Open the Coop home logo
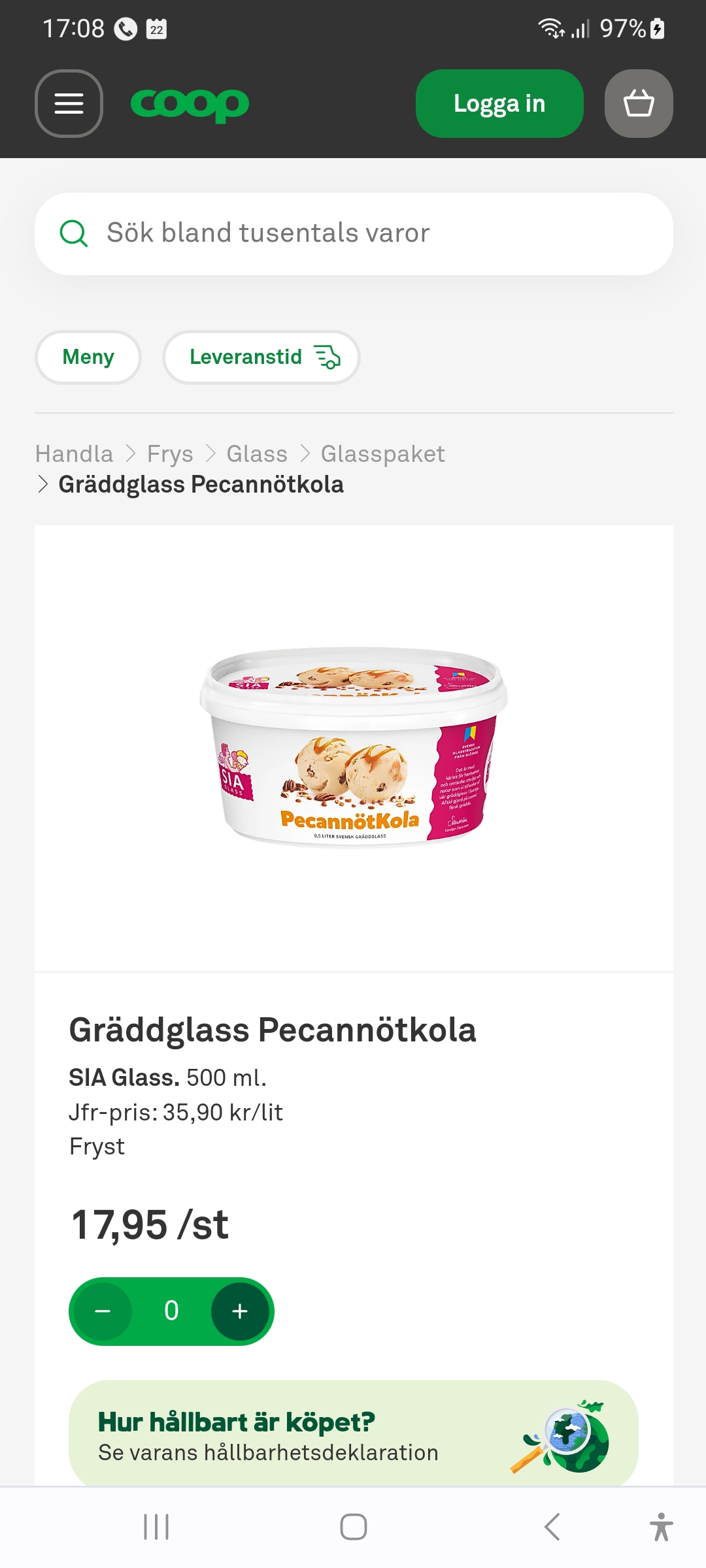The width and height of the screenshot is (706, 1568). coord(190,103)
